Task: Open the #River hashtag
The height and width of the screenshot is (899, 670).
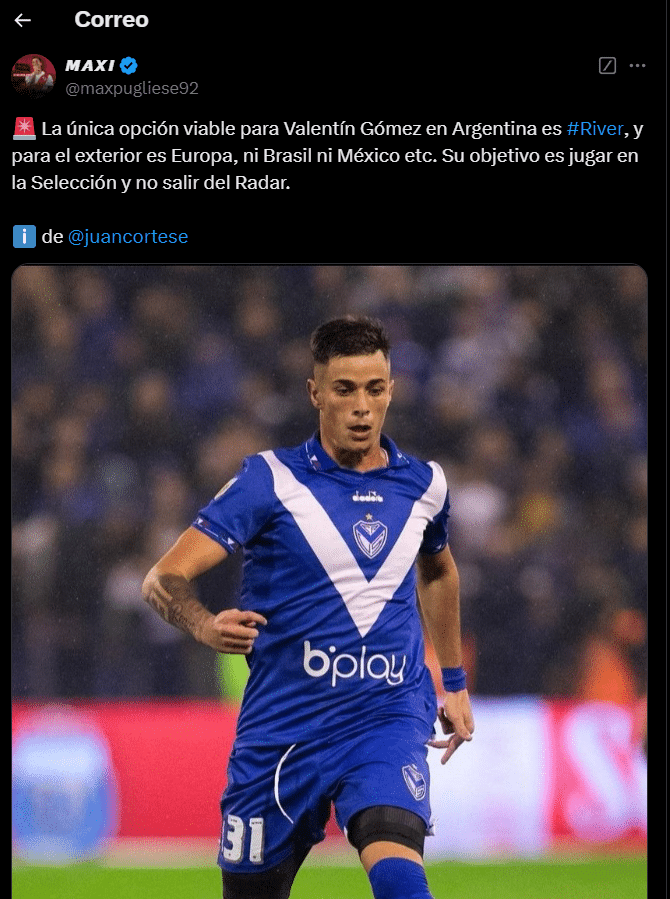Action: (x=595, y=129)
